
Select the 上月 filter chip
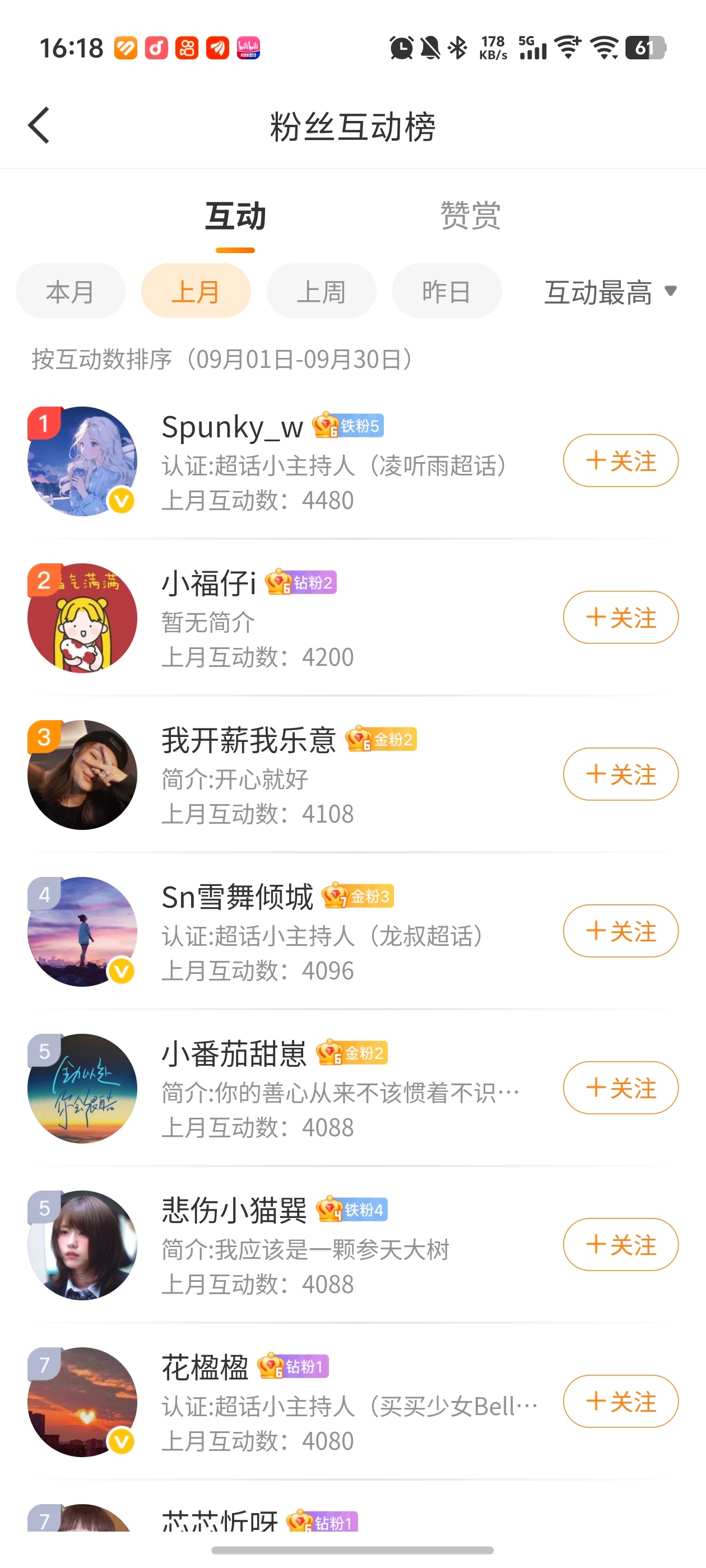196,292
